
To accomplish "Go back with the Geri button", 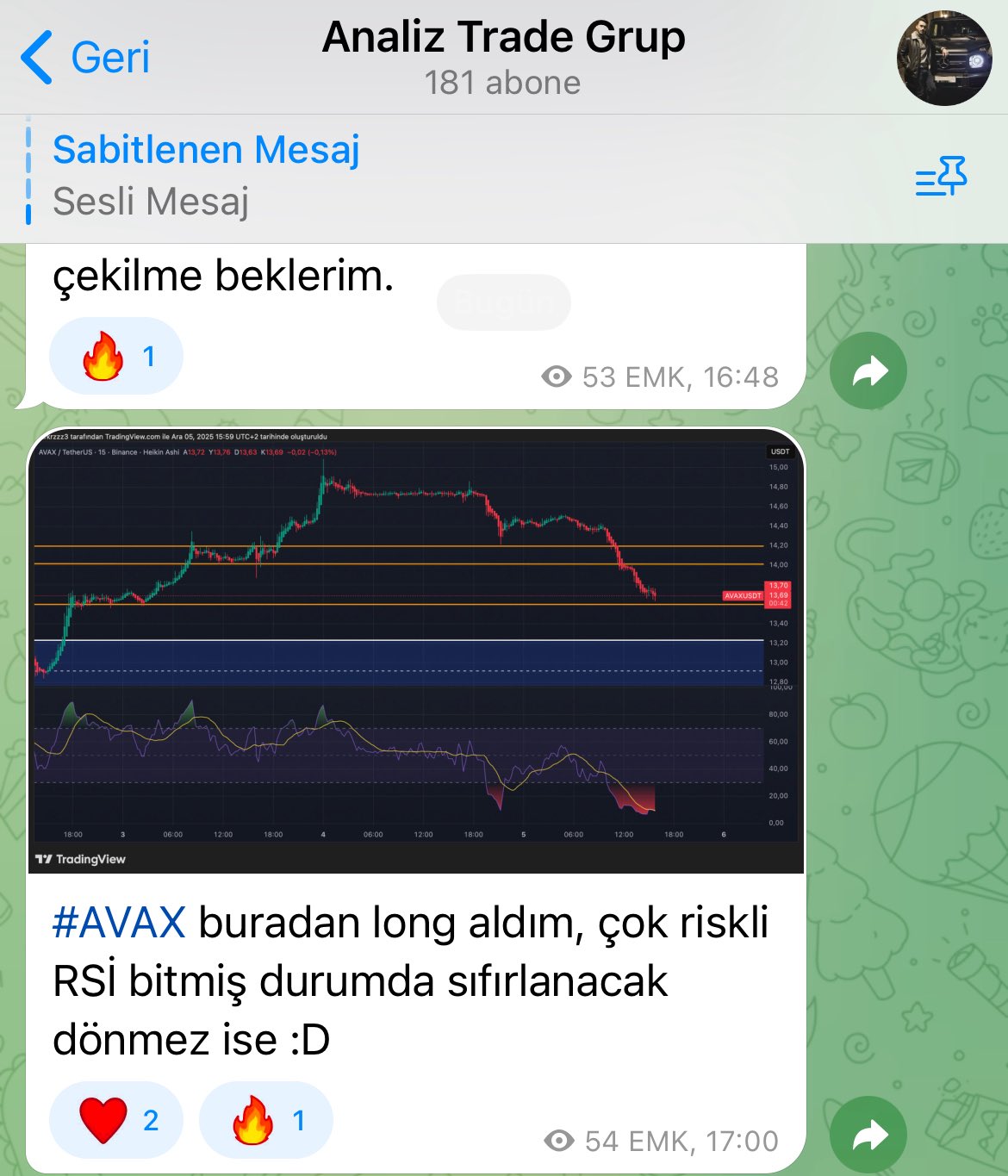I will point(85,58).
